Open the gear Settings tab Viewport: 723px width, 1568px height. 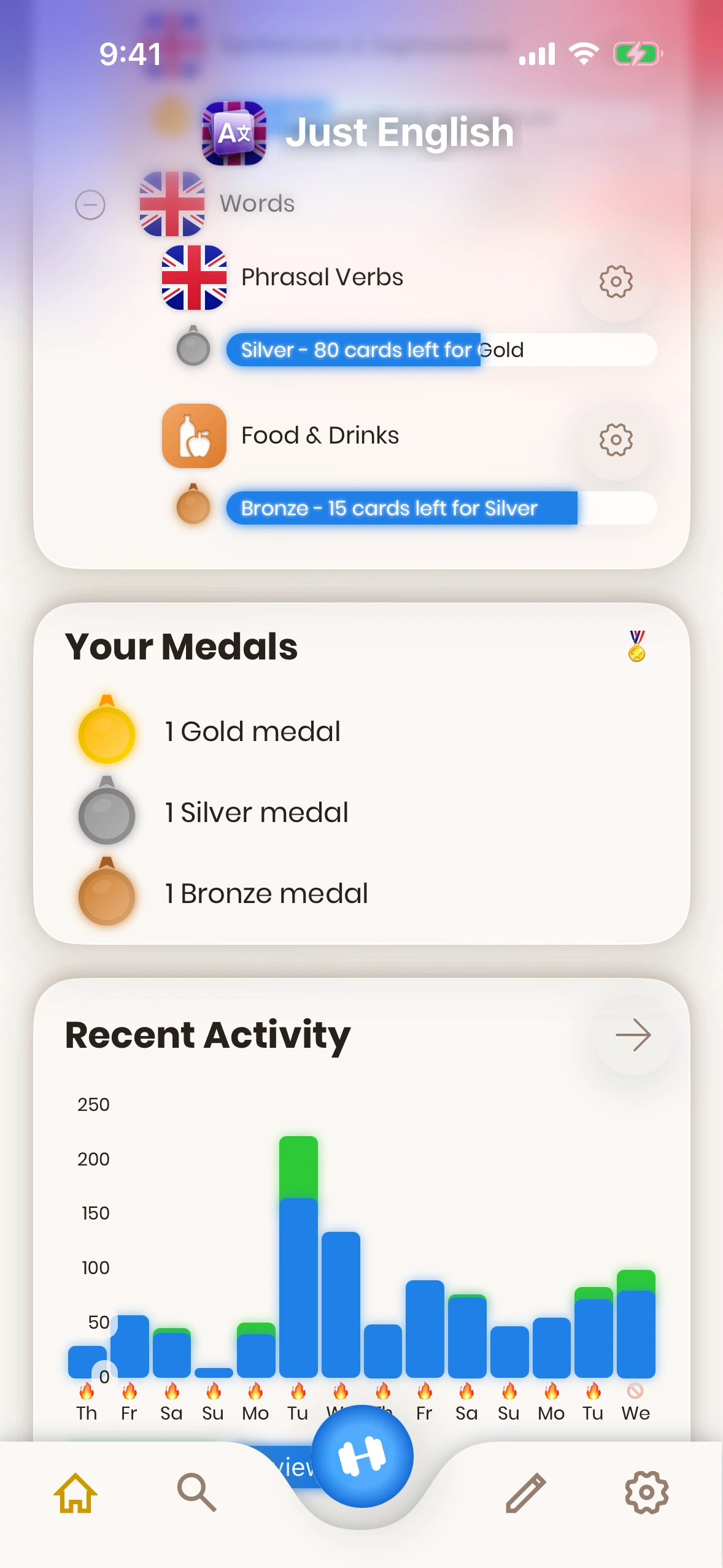point(646,1493)
